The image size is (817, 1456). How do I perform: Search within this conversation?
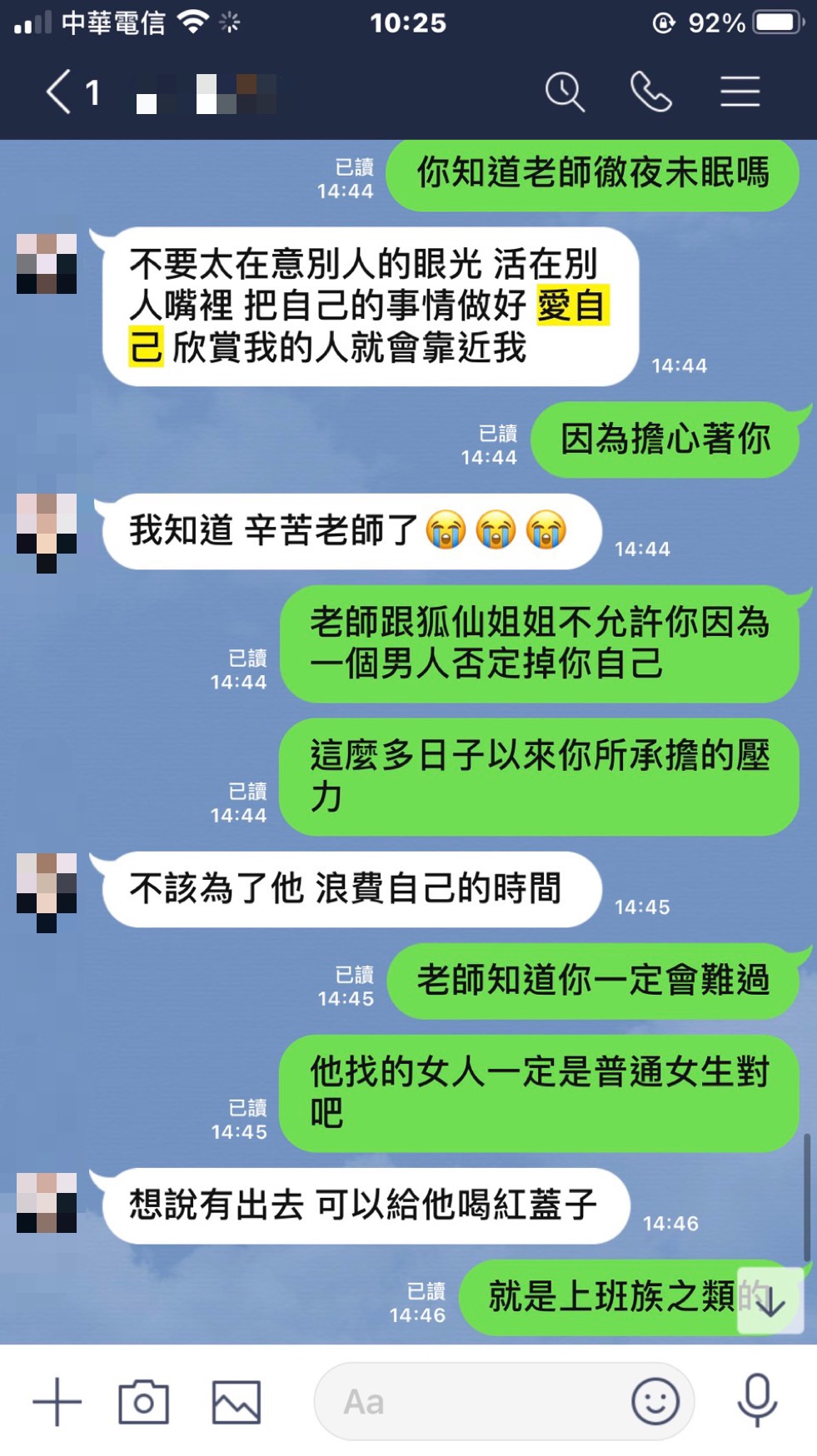(565, 92)
